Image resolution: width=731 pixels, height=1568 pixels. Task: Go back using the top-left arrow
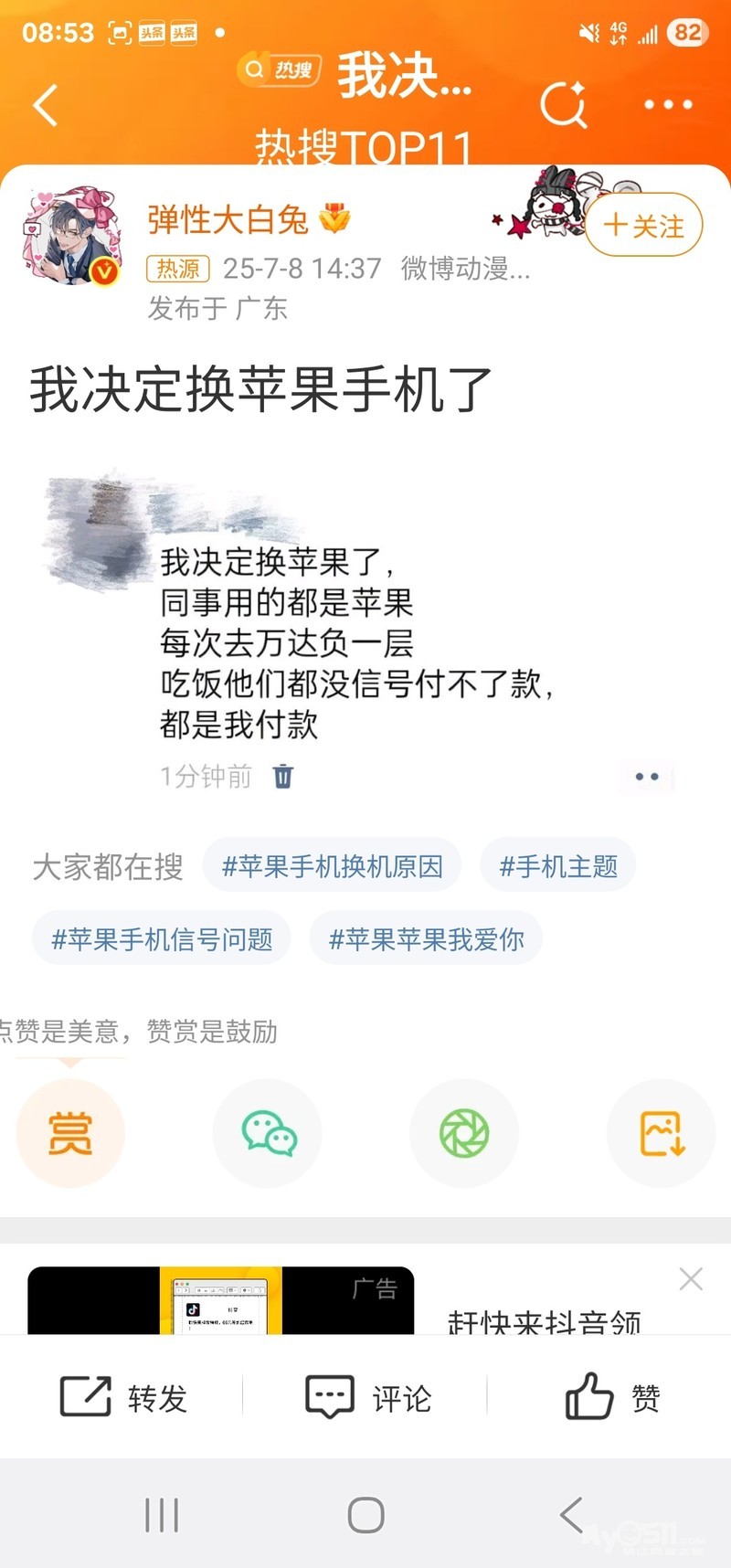click(46, 105)
